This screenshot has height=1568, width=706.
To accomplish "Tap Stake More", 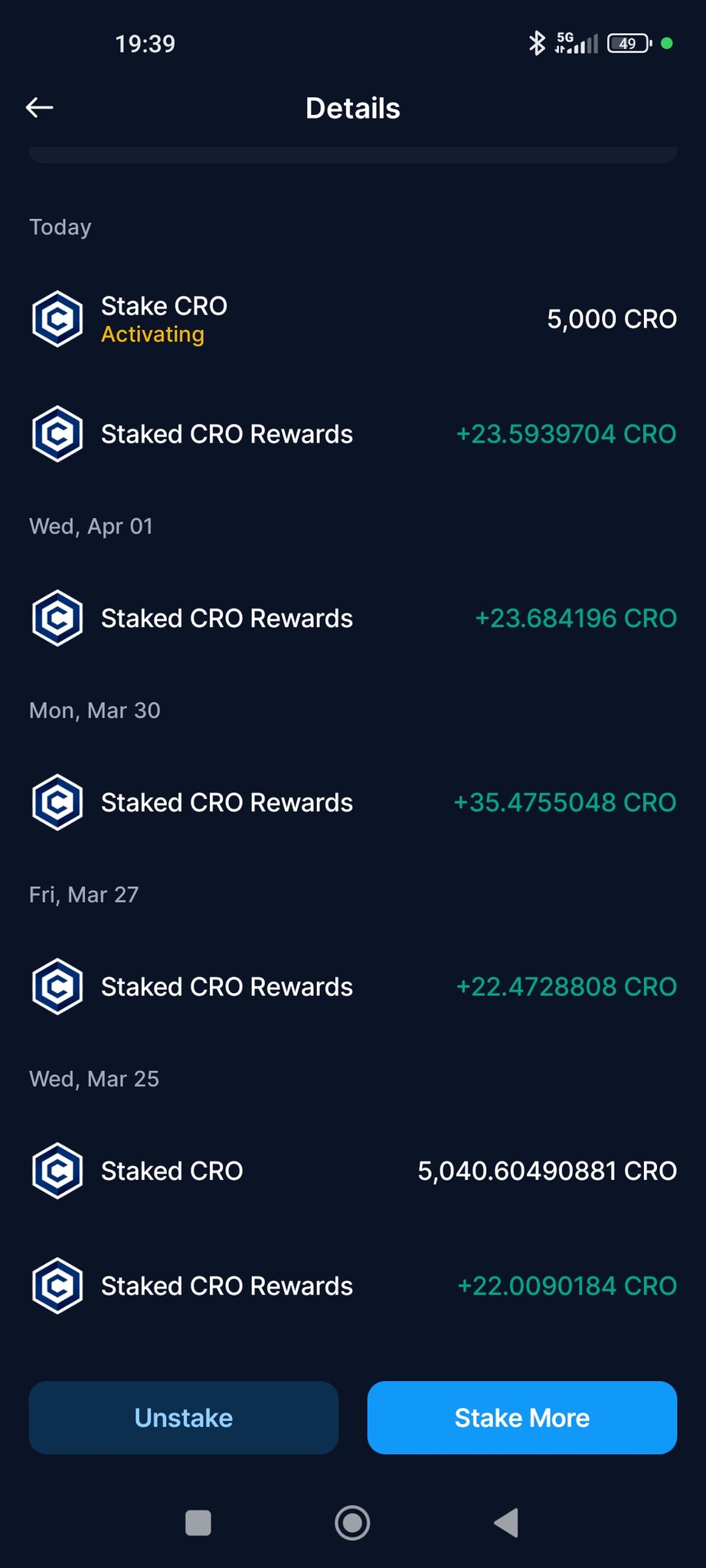I will 522,1417.
